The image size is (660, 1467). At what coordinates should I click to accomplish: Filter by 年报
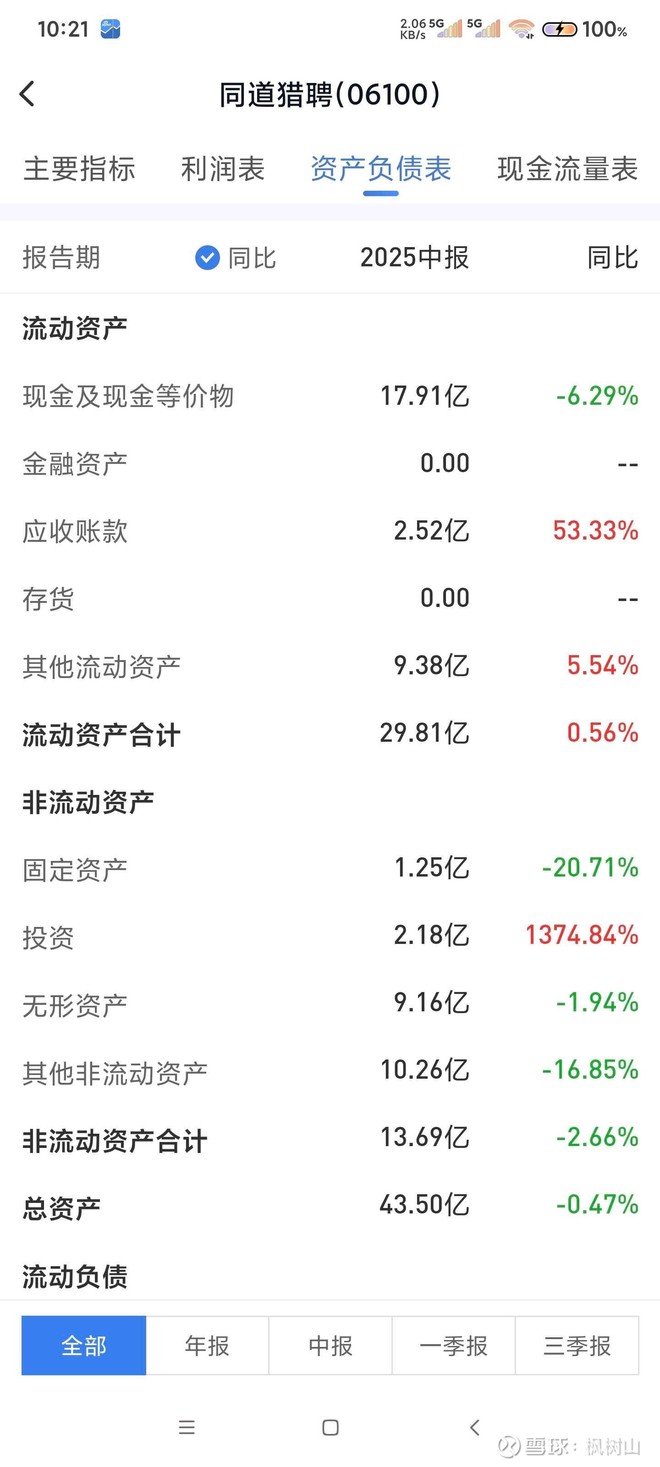(x=207, y=1346)
